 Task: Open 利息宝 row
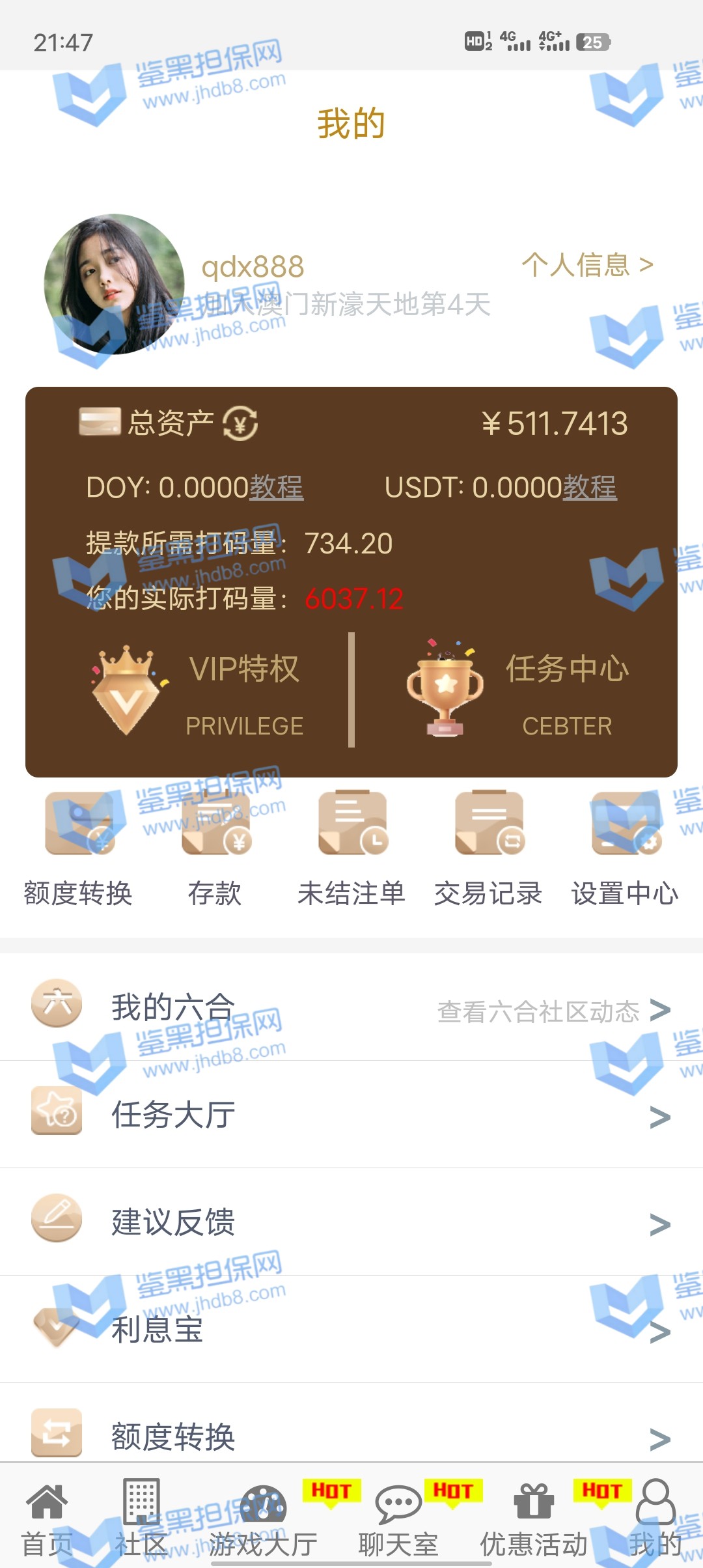click(x=351, y=1330)
